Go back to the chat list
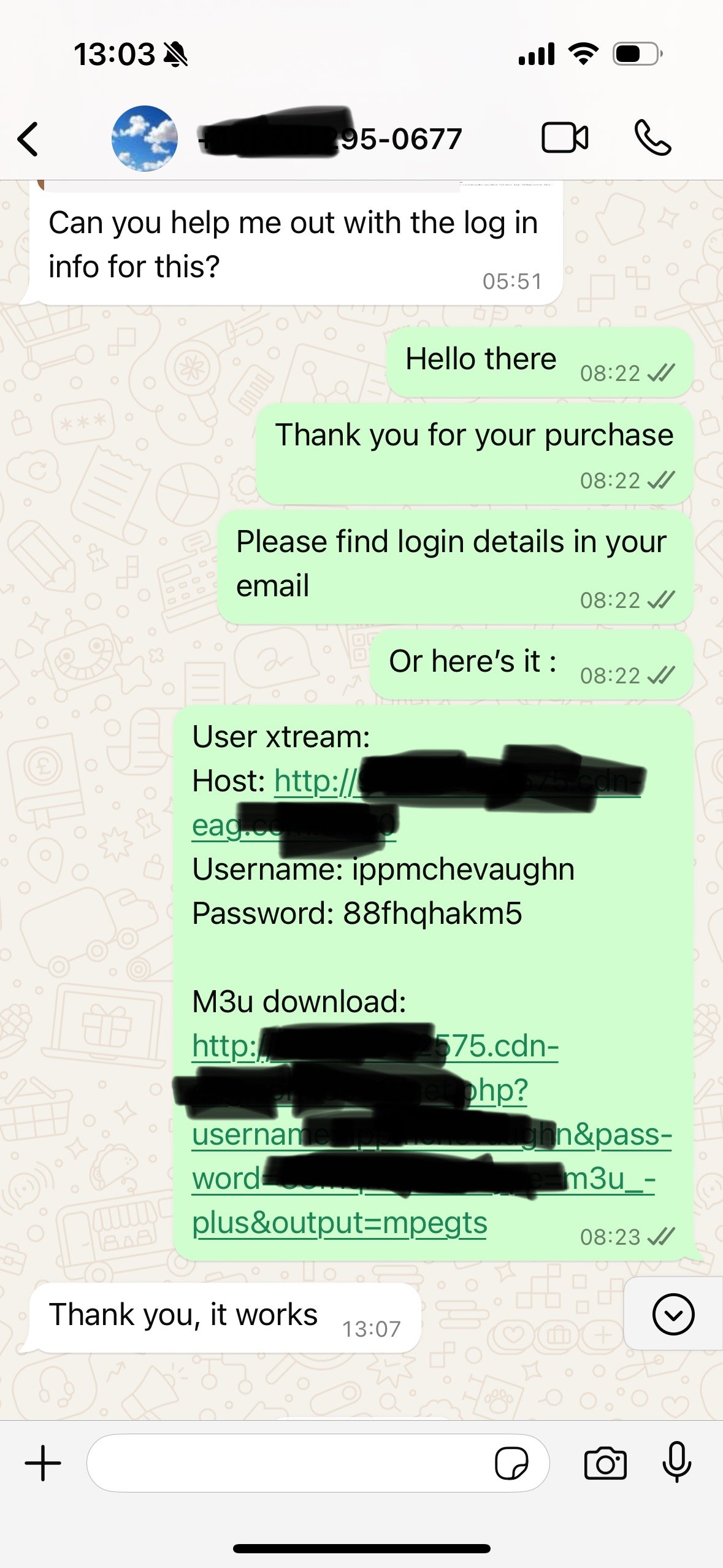This screenshot has height=1568, width=723. pos(28,139)
